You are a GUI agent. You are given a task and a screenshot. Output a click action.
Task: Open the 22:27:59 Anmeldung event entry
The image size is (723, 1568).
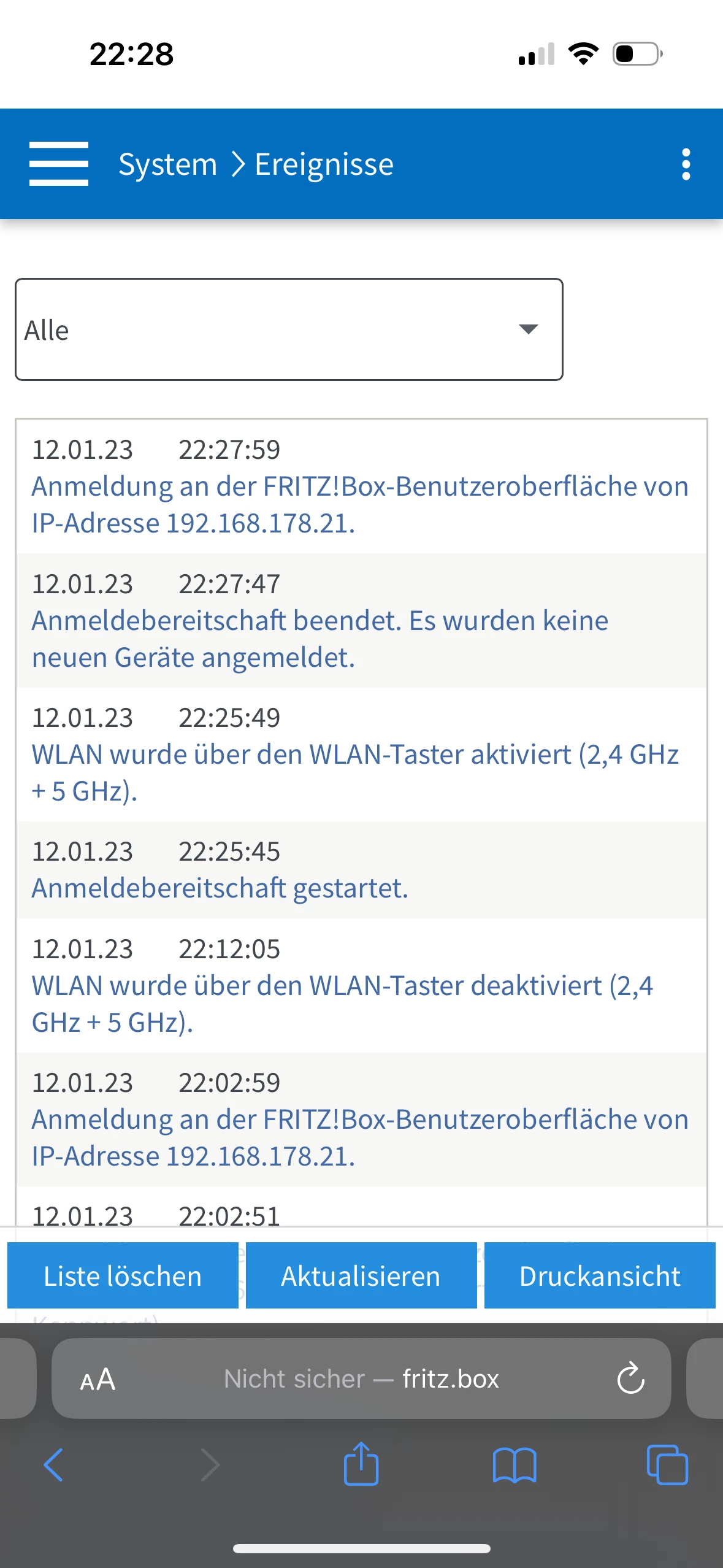click(359, 504)
